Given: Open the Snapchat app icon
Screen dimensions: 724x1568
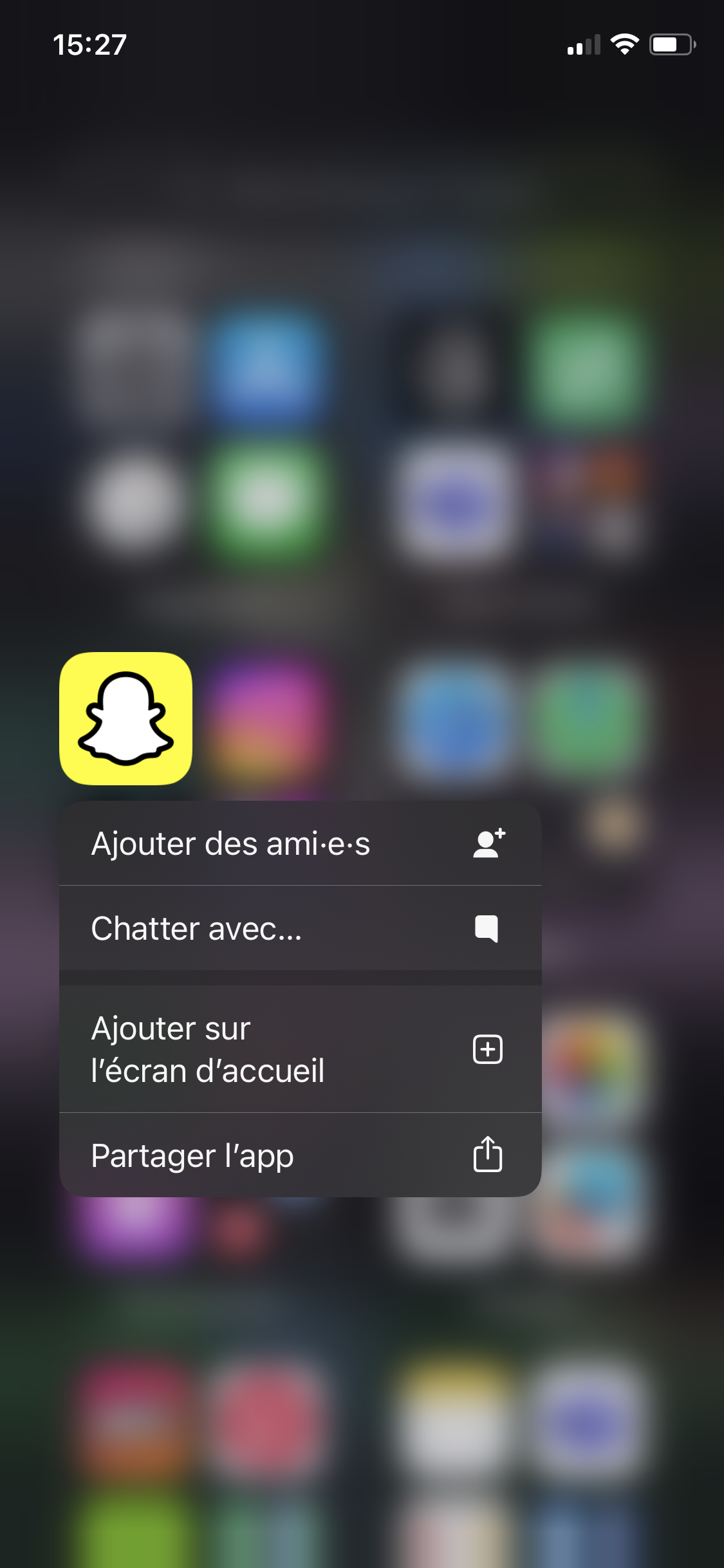Looking at the screenshot, I should point(125,718).
